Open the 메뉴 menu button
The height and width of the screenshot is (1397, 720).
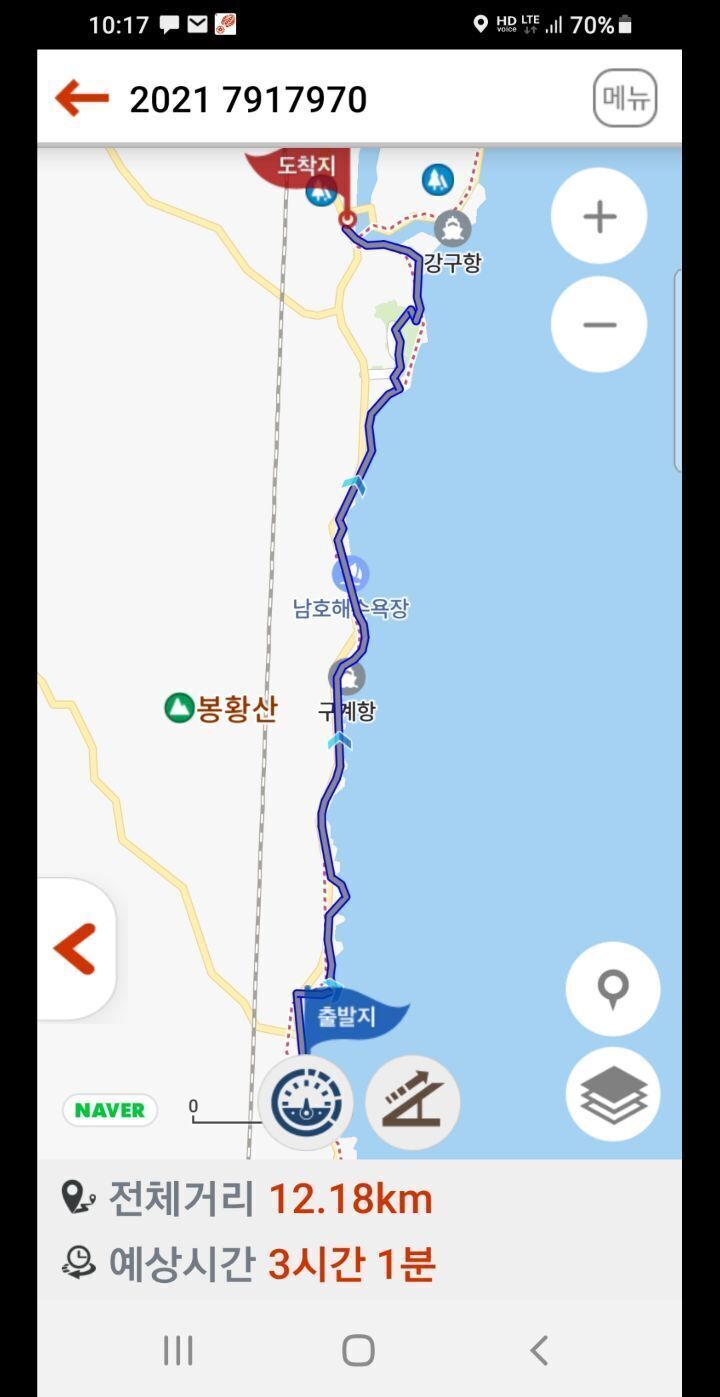tap(625, 98)
